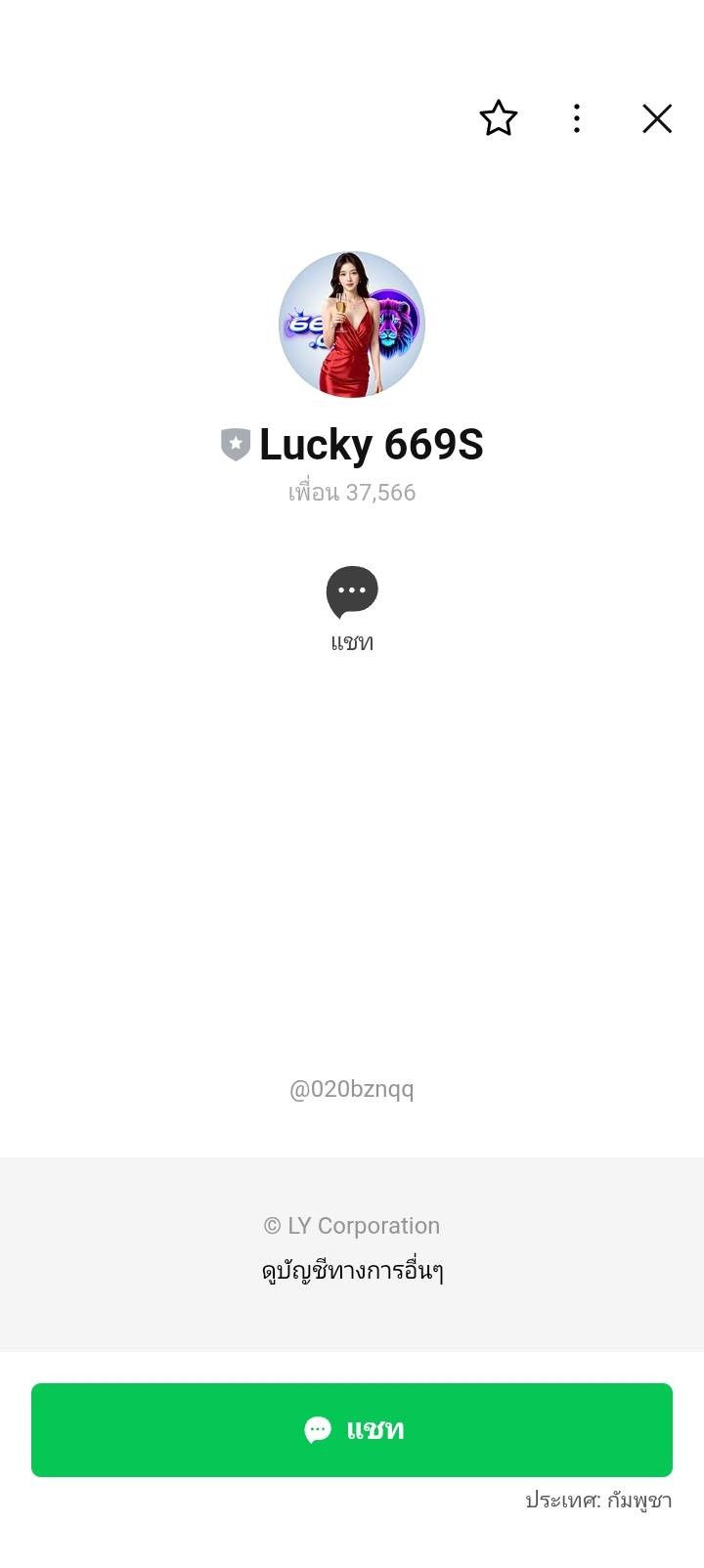Close the profile page
704x1568 pixels.
(x=657, y=118)
